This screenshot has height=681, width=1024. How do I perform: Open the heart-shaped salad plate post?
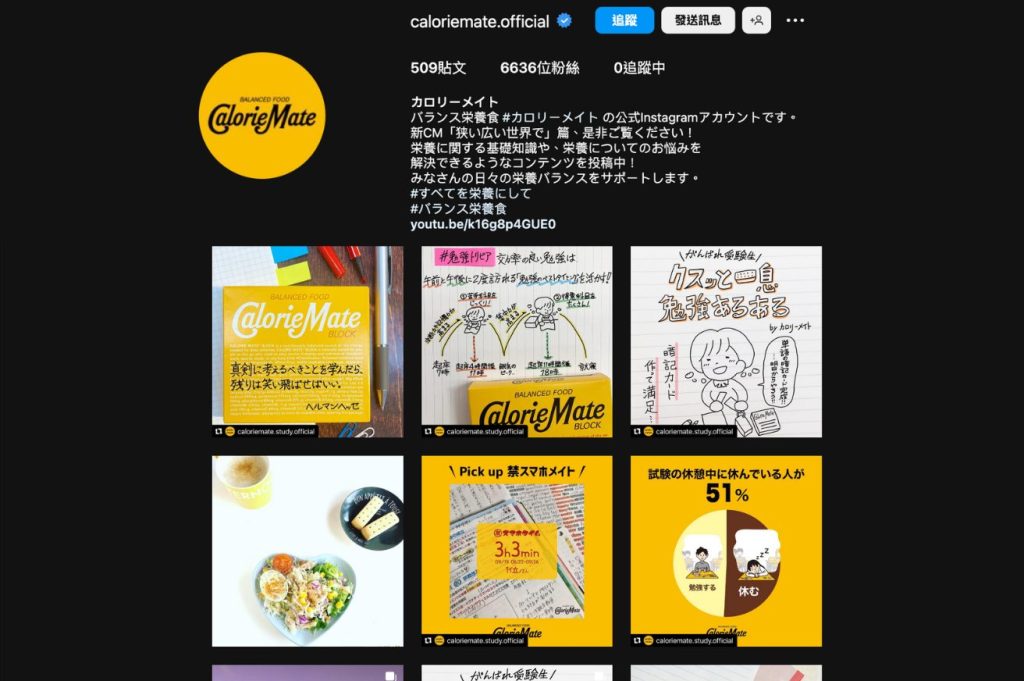(307, 551)
